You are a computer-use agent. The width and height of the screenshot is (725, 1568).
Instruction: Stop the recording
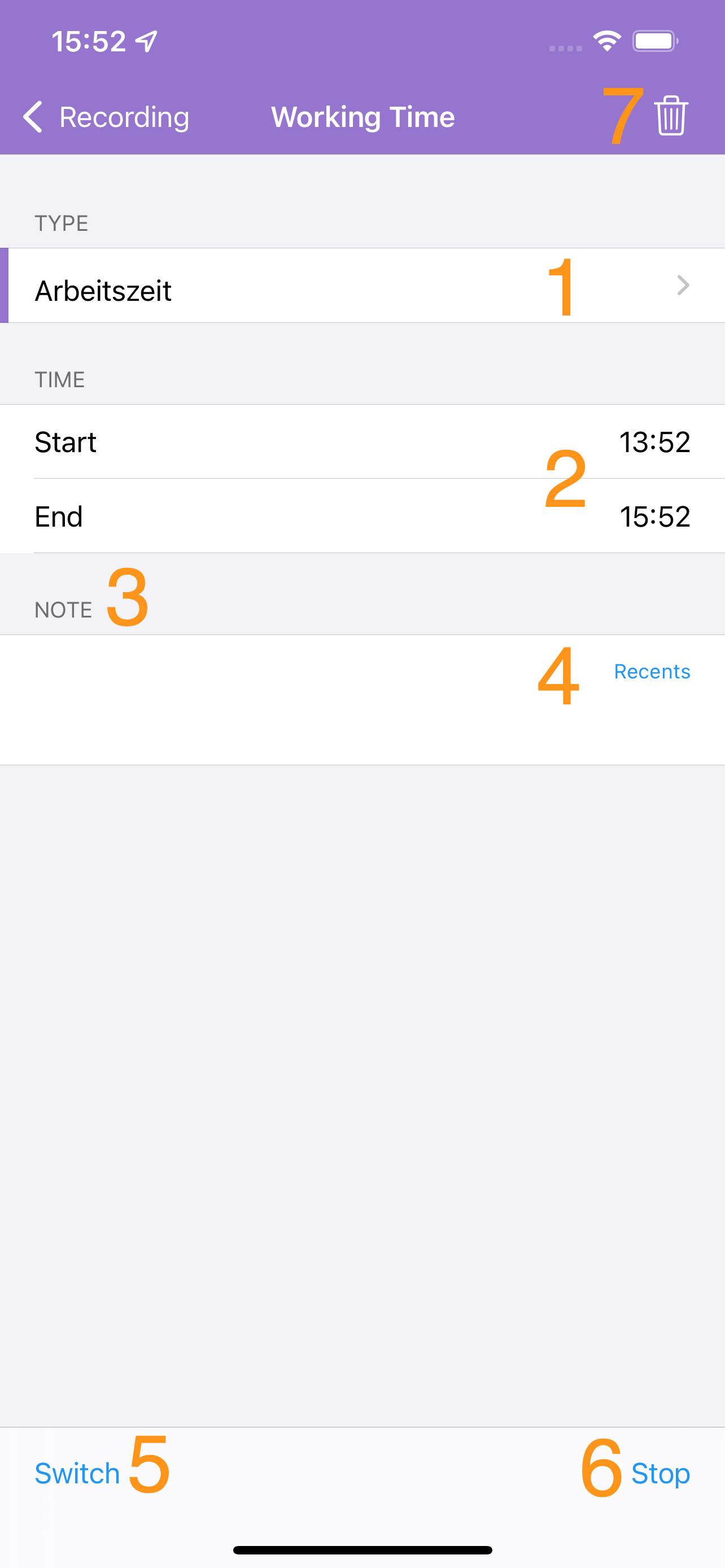tap(661, 1474)
